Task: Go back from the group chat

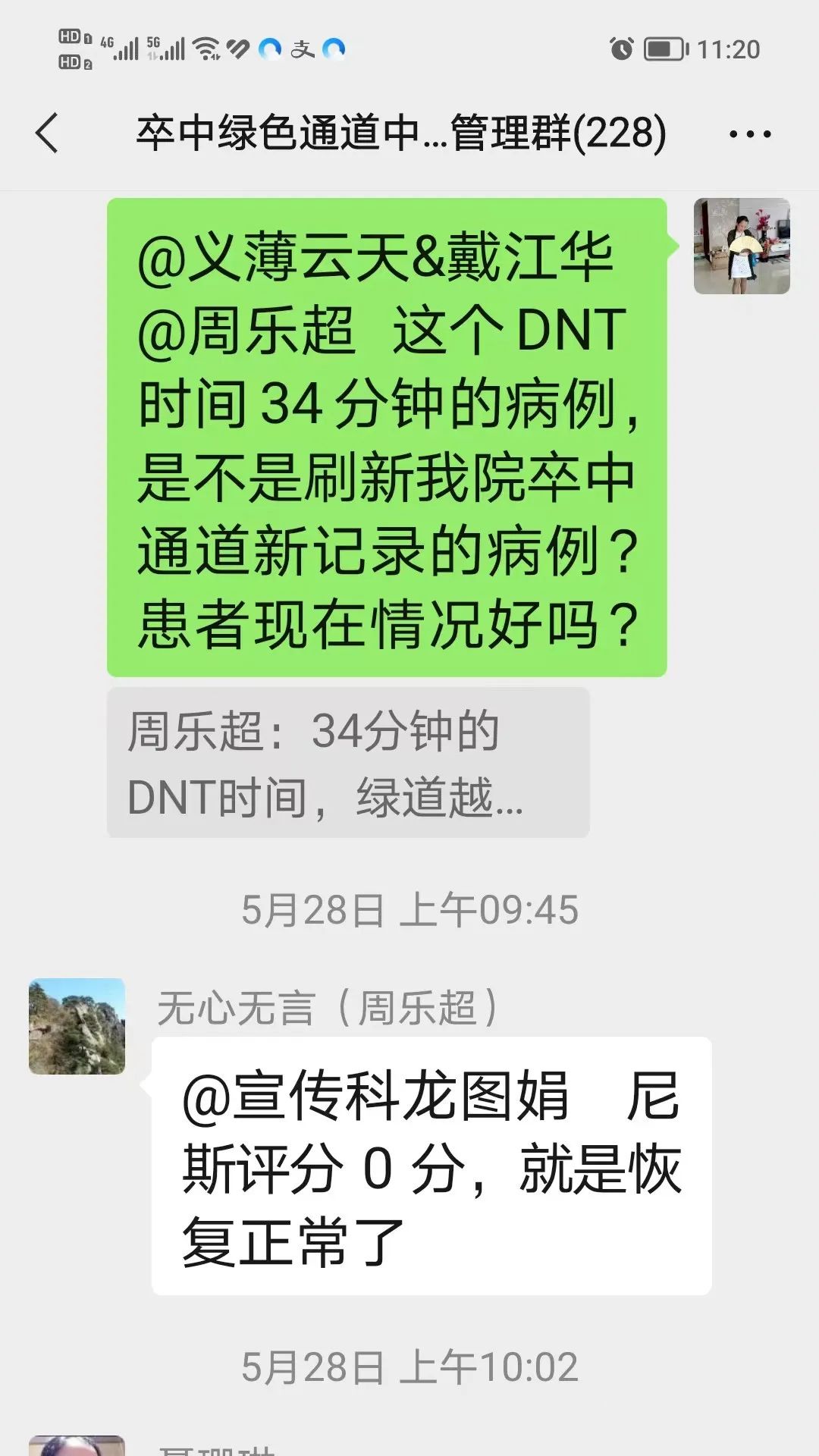Action: [47, 133]
